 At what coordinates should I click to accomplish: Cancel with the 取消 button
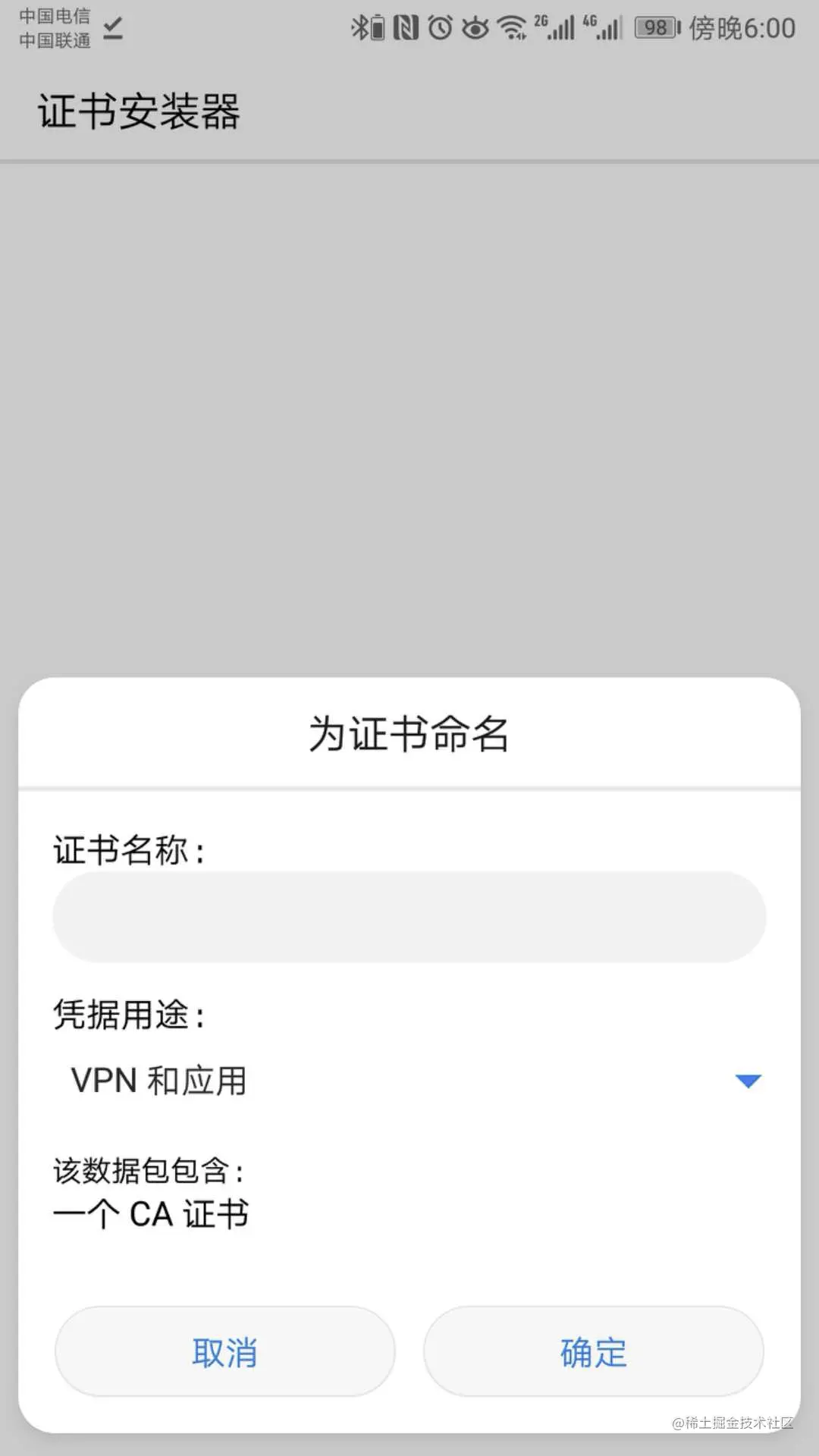coord(225,1352)
